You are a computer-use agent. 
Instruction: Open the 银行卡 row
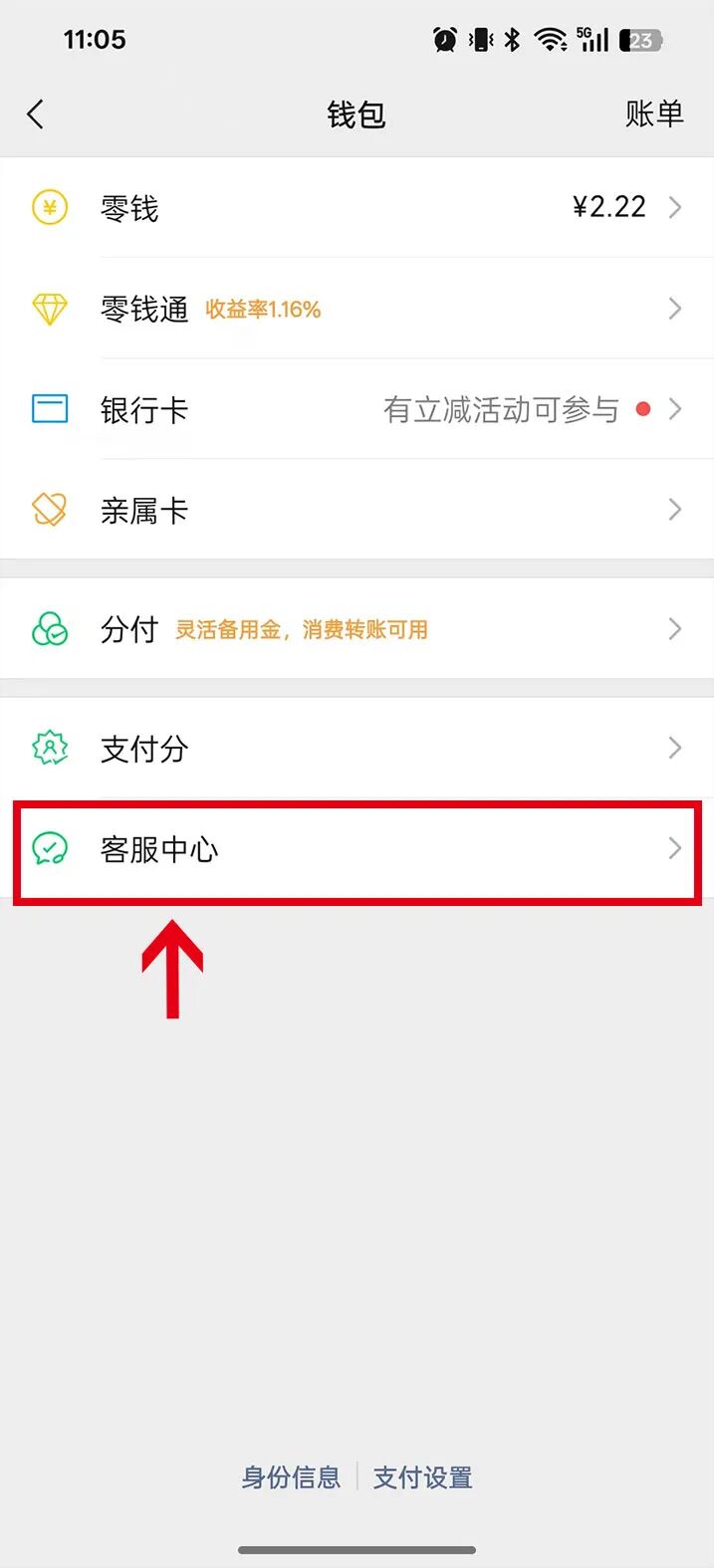point(357,409)
